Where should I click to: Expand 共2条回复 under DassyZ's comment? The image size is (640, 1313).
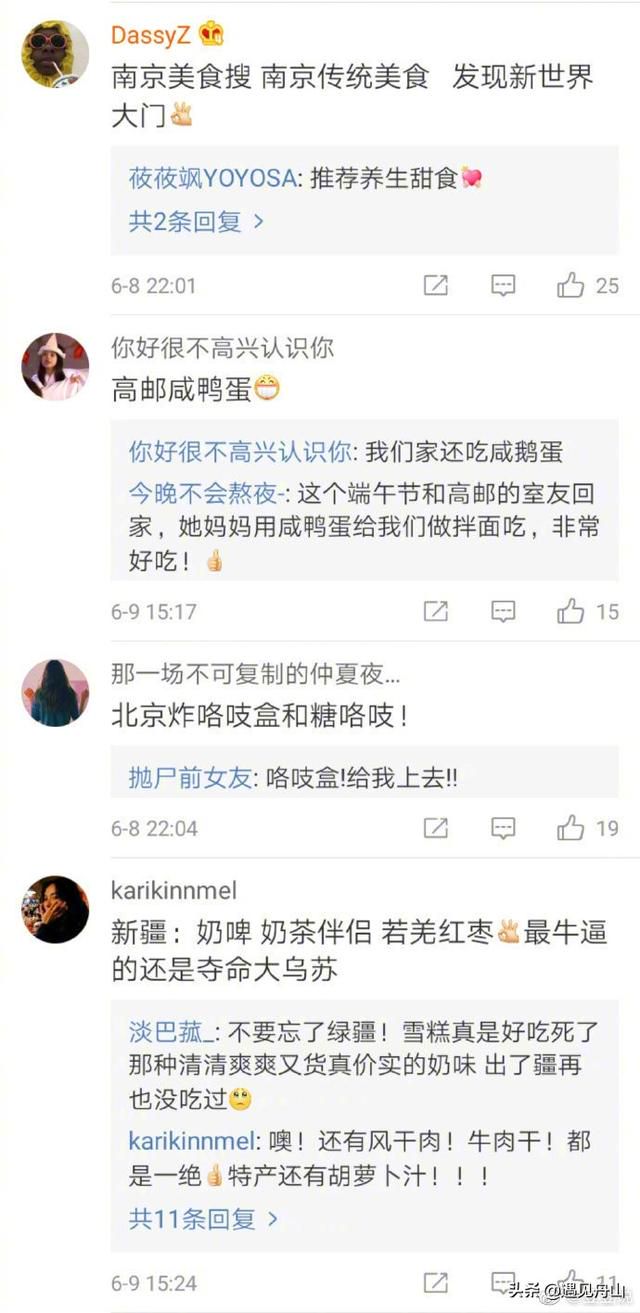click(x=197, y=221)
